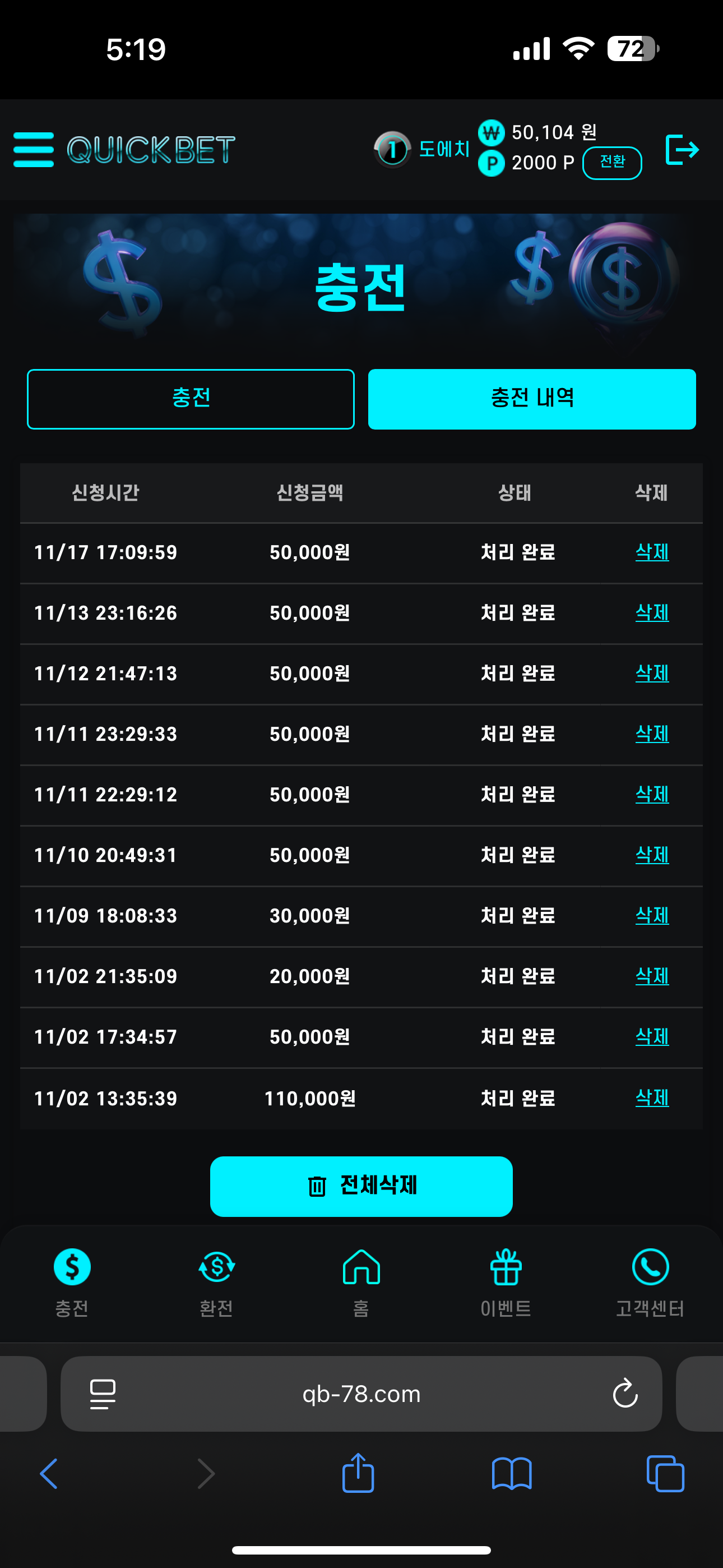723x1568 pixels.
Task: Tap the 전환 points convert button
Action: 611,163
